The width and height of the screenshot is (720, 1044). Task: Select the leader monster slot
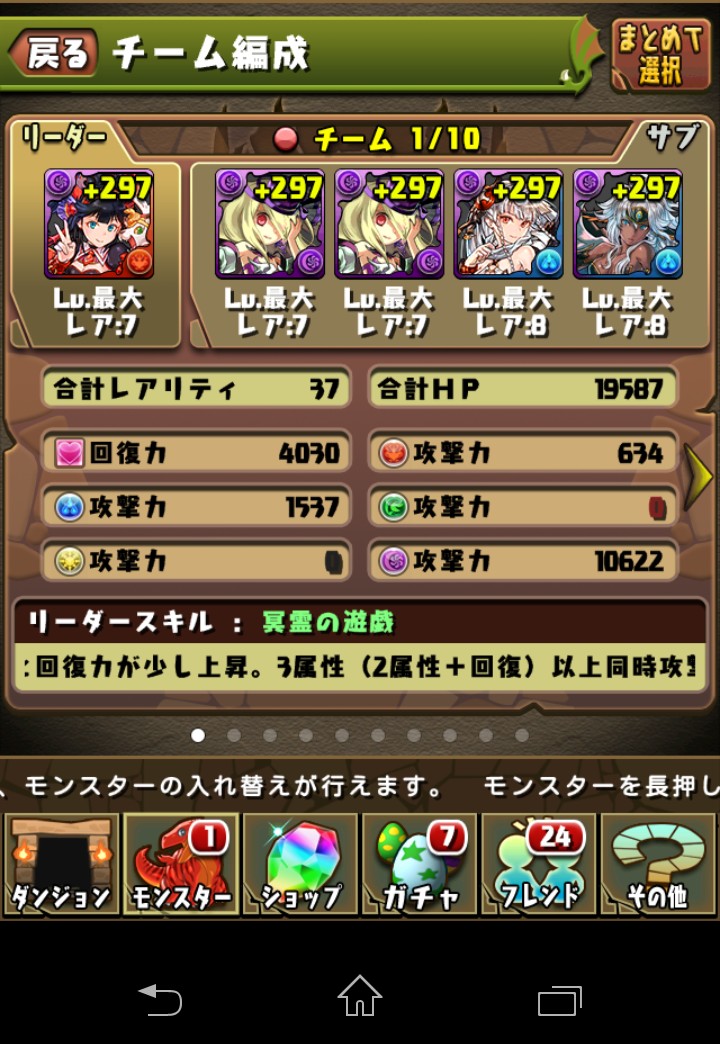click(98, 223)
